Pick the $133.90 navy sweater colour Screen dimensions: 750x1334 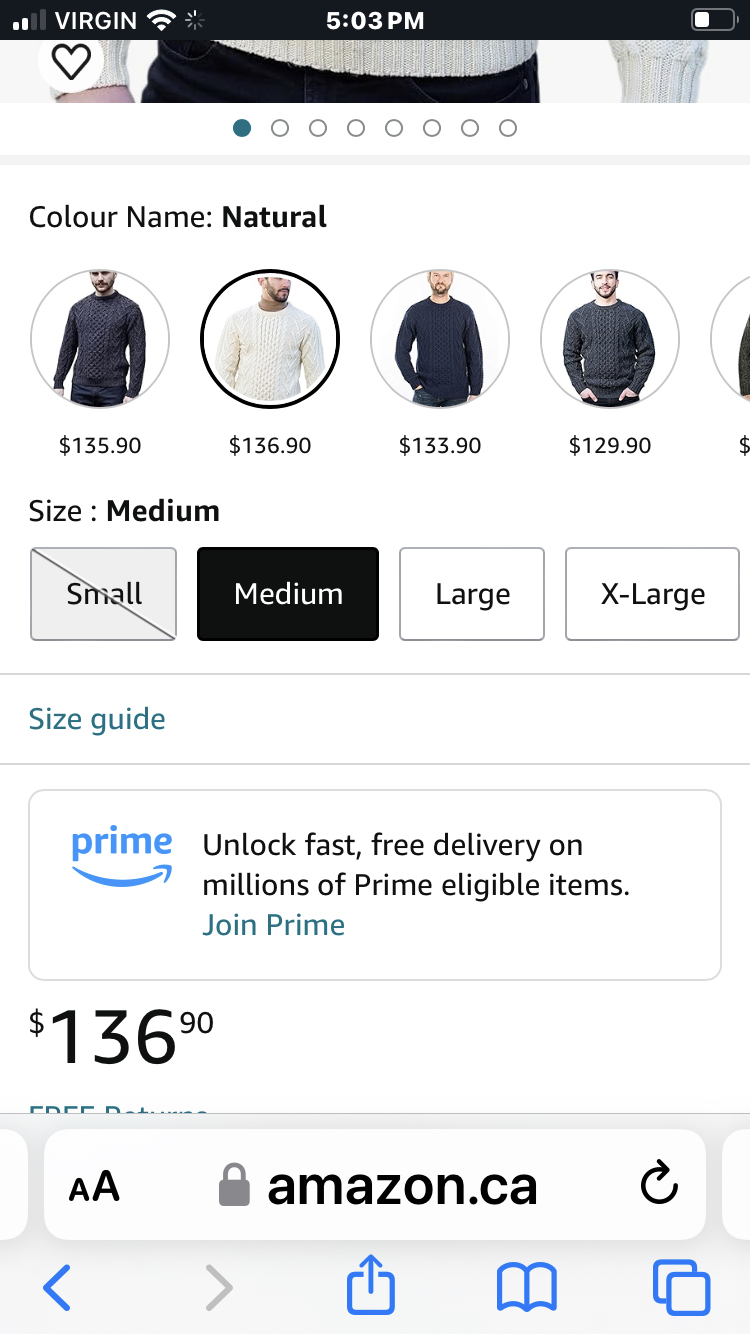tap(440, 339)
